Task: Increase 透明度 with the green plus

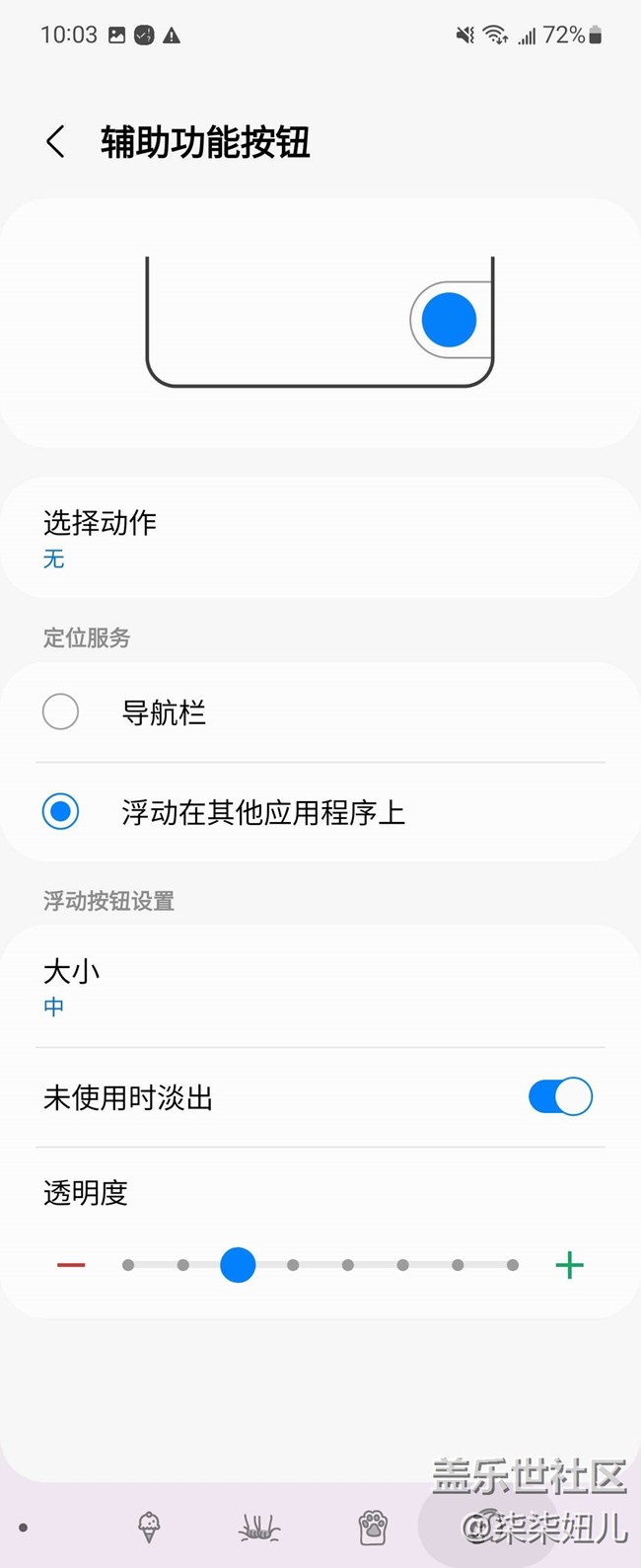Action: [569, 1265]
